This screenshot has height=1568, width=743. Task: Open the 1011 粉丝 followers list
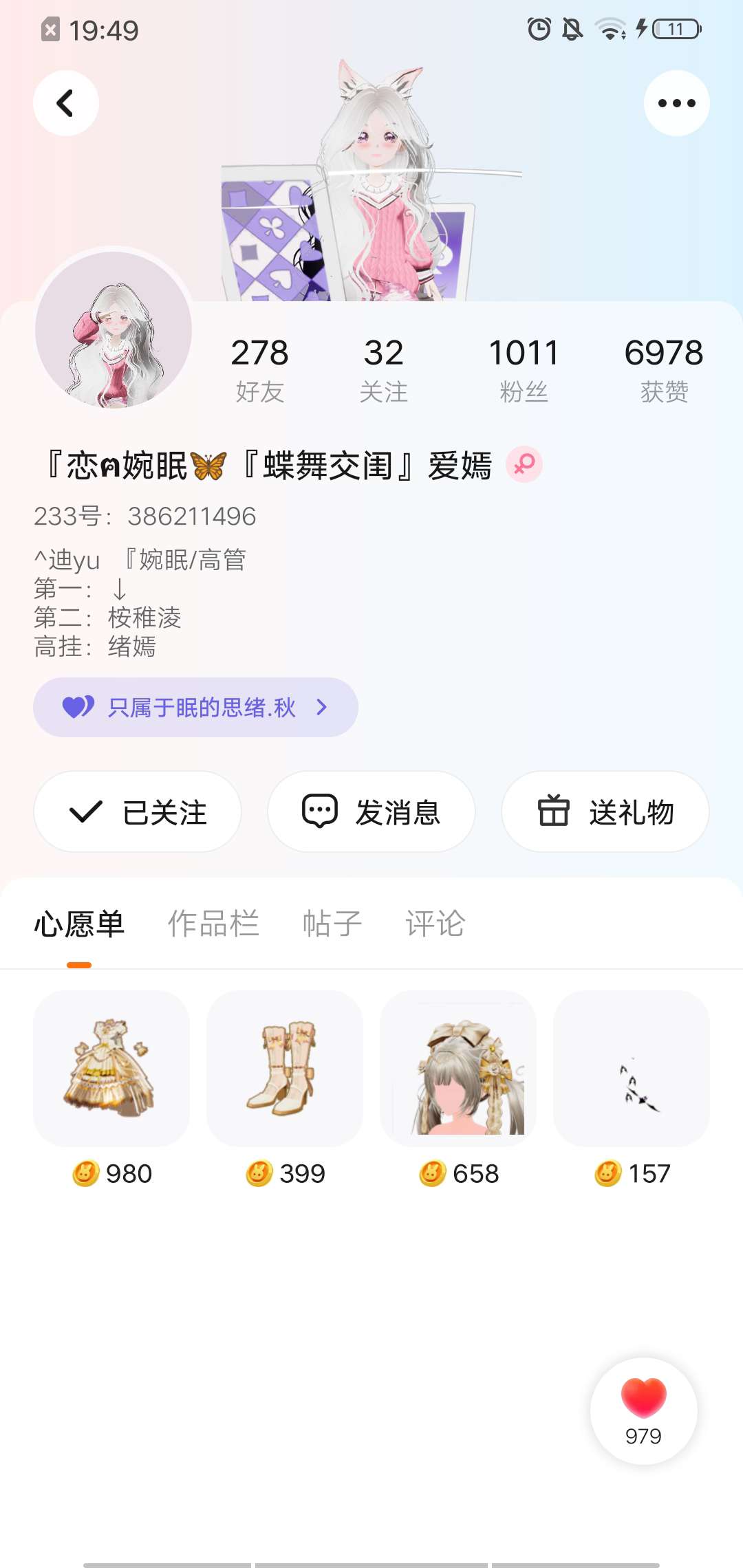pyautogui.click(x=523, y=369)
